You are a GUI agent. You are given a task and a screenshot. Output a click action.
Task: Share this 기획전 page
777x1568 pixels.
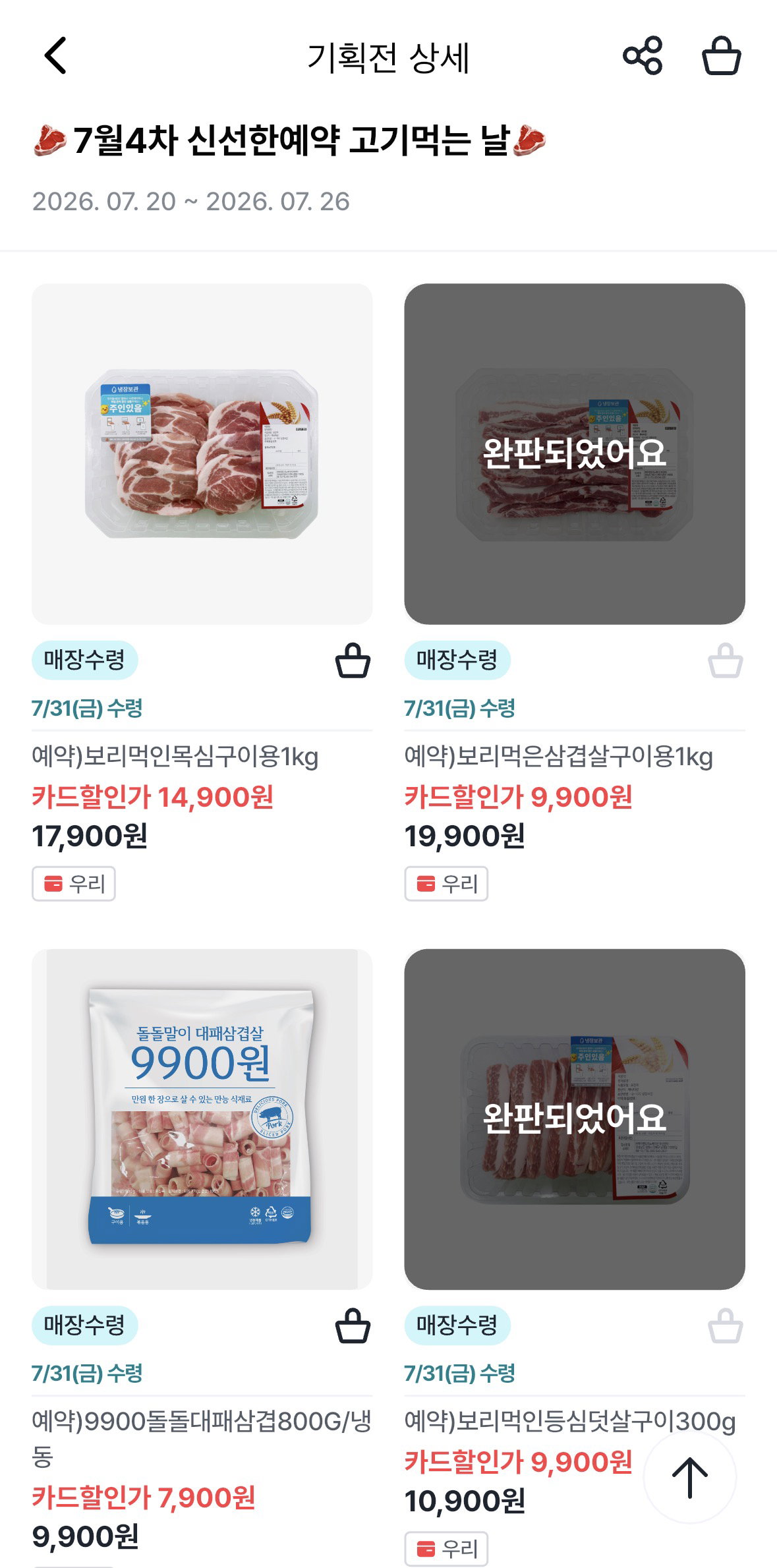[x=643, y=55]
